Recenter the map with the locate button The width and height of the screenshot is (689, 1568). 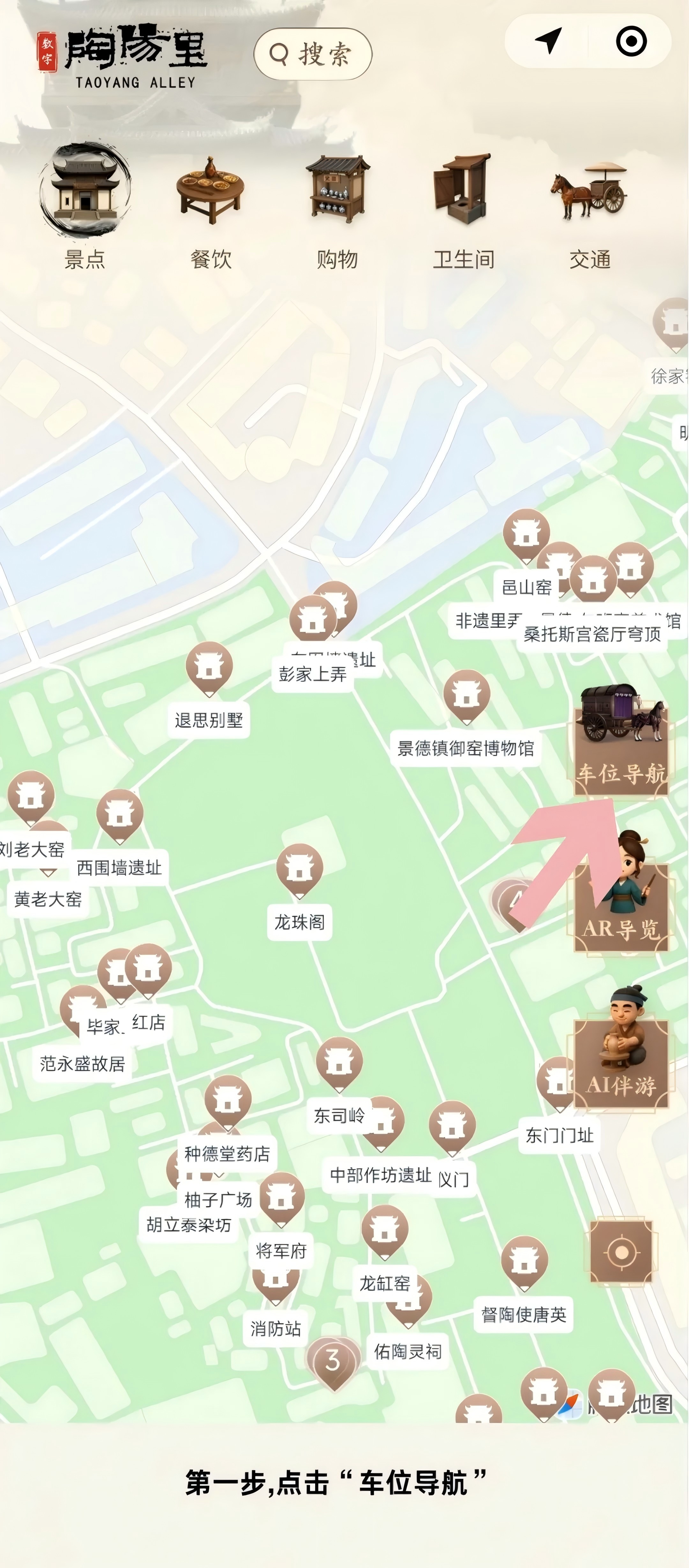(x=621, y=1251)
